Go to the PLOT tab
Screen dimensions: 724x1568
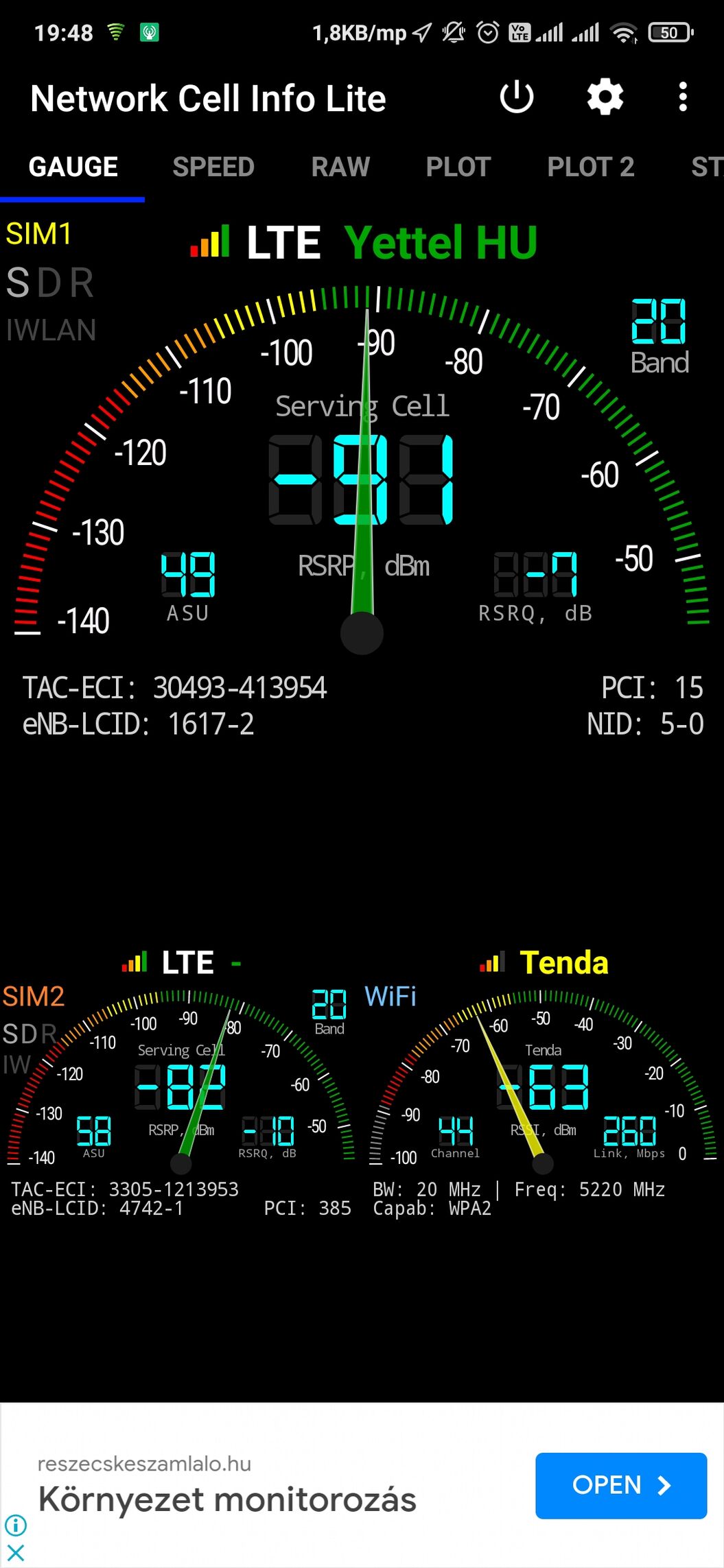tap(458, 167)
